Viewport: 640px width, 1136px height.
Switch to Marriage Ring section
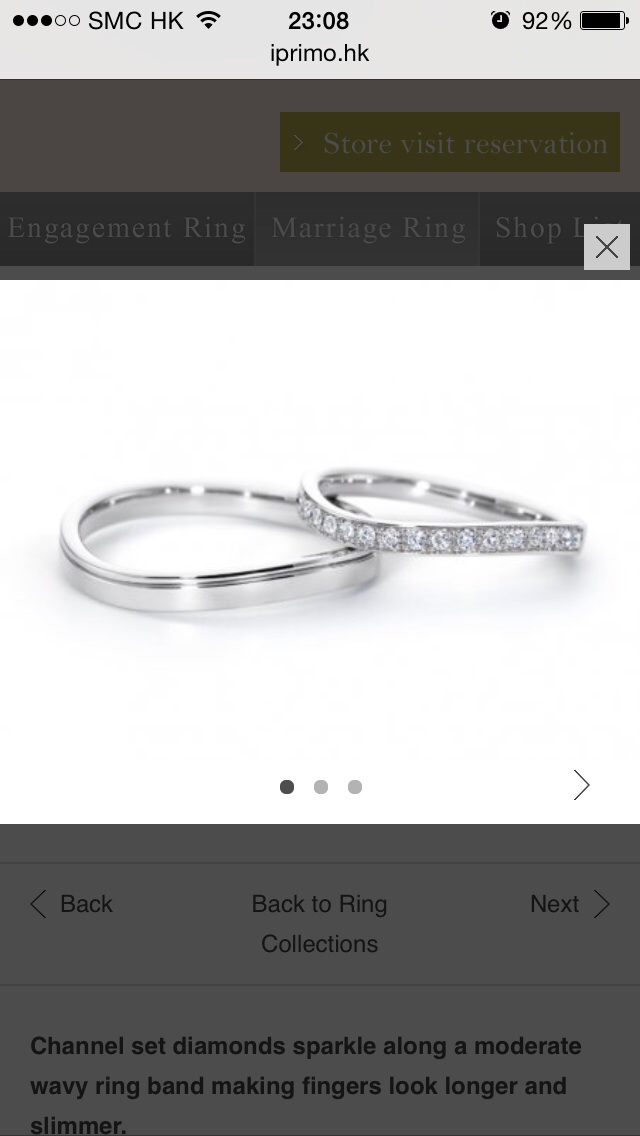click(x=368, y=228)
